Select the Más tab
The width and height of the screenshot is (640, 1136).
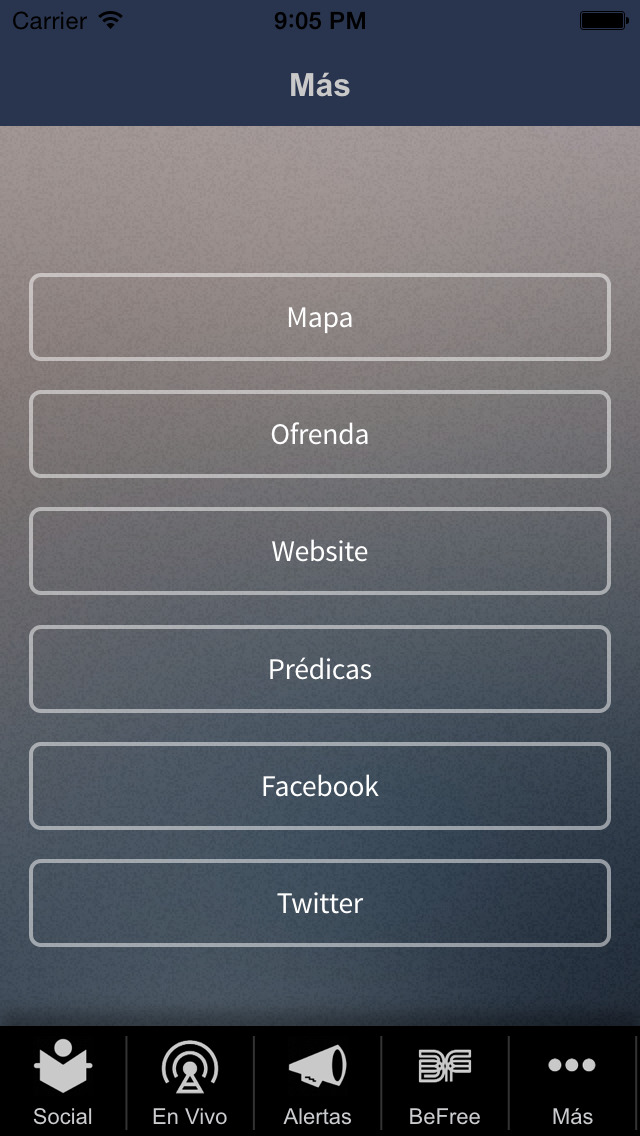point(574,1081)
